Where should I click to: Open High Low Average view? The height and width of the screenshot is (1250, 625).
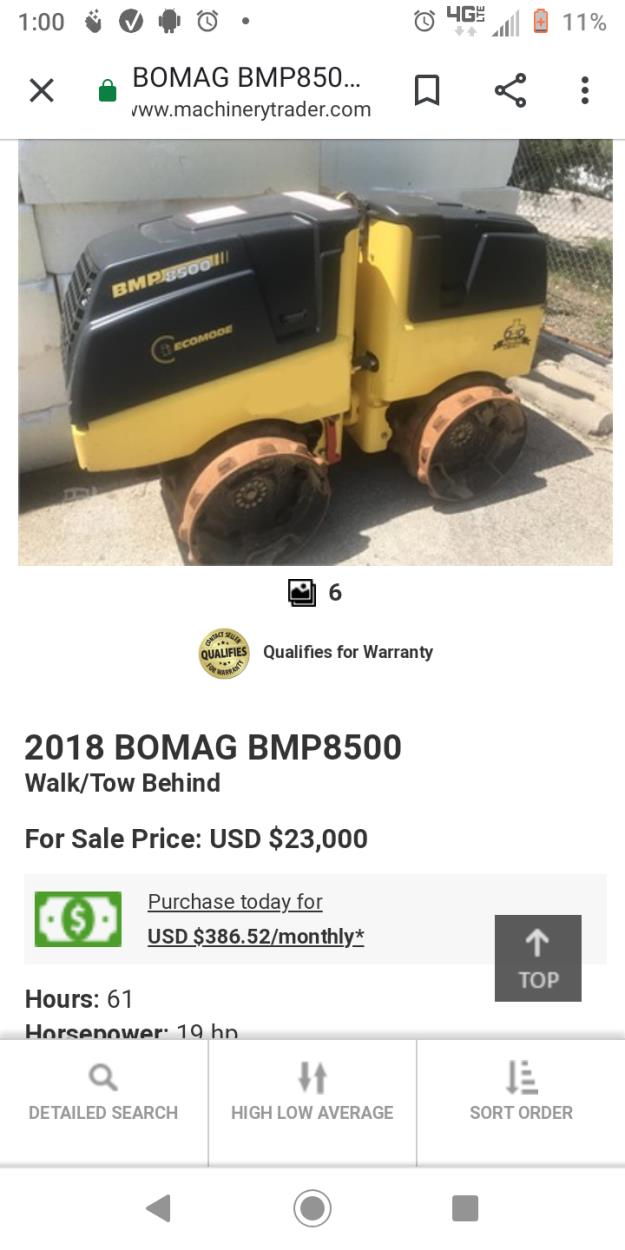click(x=312, y=1093)
